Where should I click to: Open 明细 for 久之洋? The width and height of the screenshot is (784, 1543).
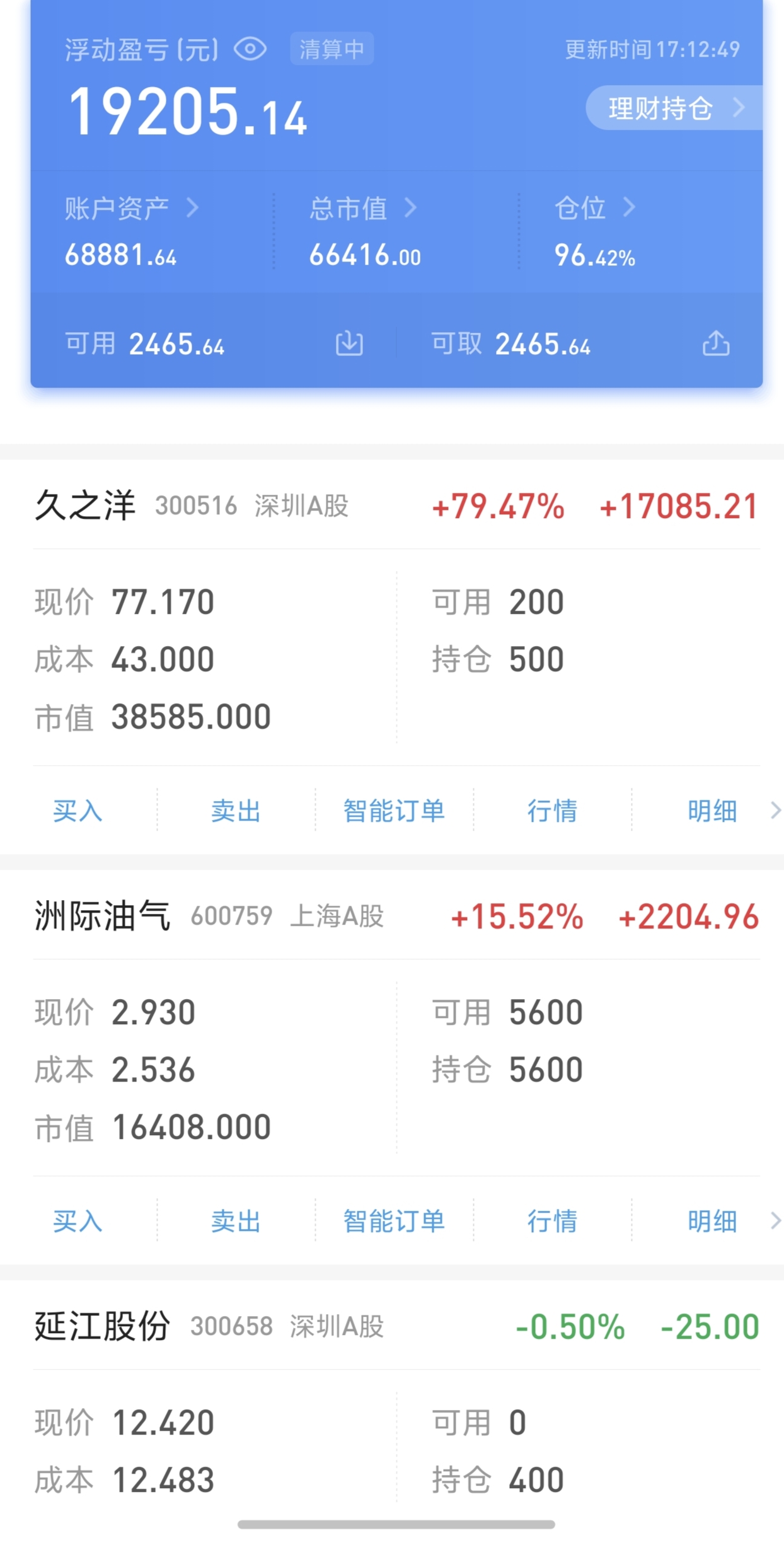tap(712, 811)
